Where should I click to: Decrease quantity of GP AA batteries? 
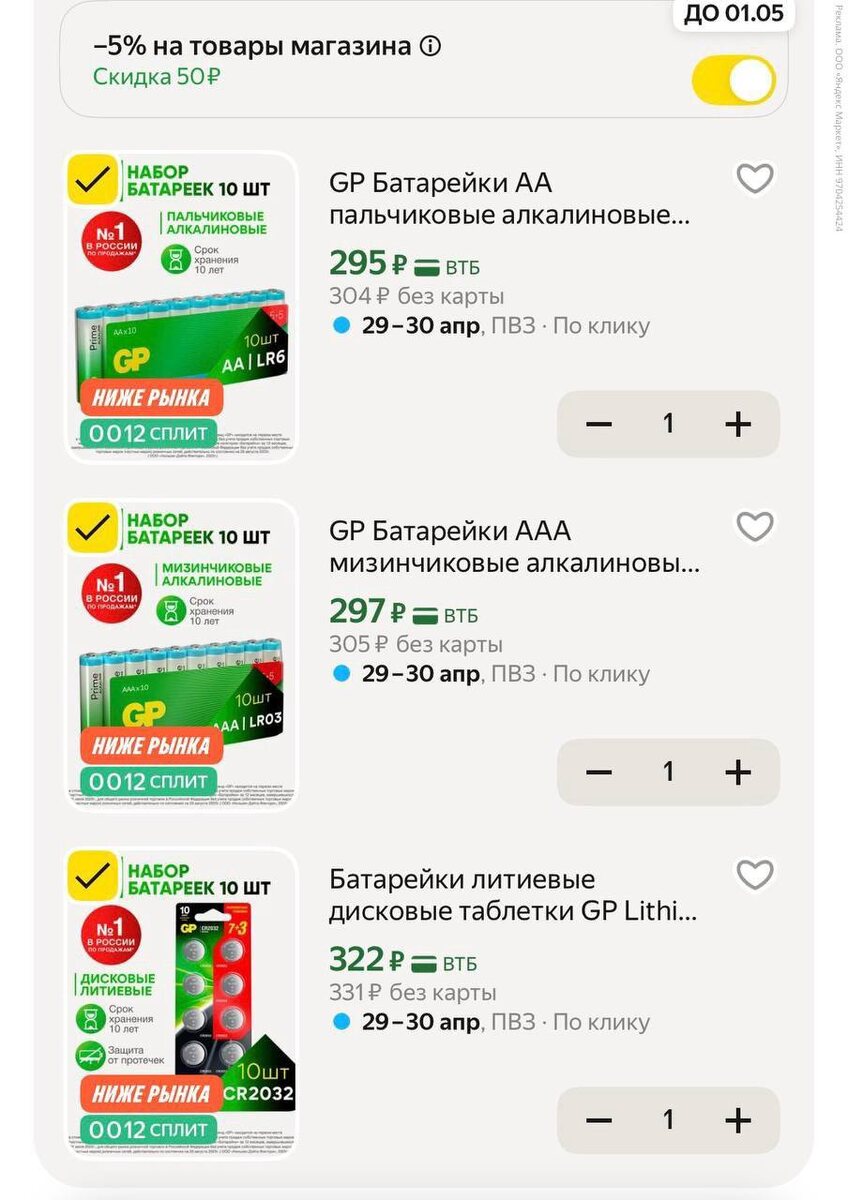599,424
